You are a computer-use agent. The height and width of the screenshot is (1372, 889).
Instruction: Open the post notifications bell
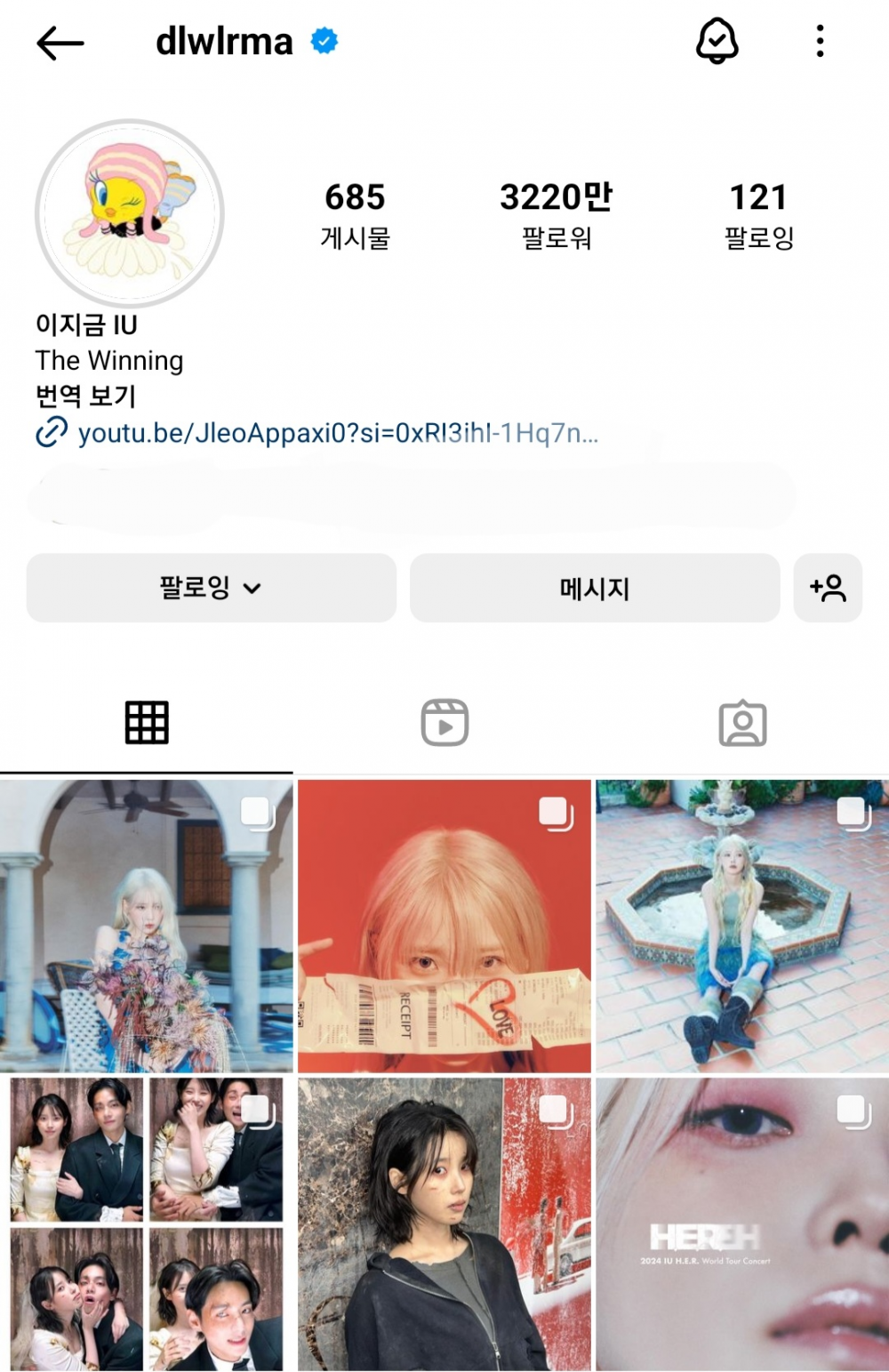pyautogui.click(x=717, y=41)
